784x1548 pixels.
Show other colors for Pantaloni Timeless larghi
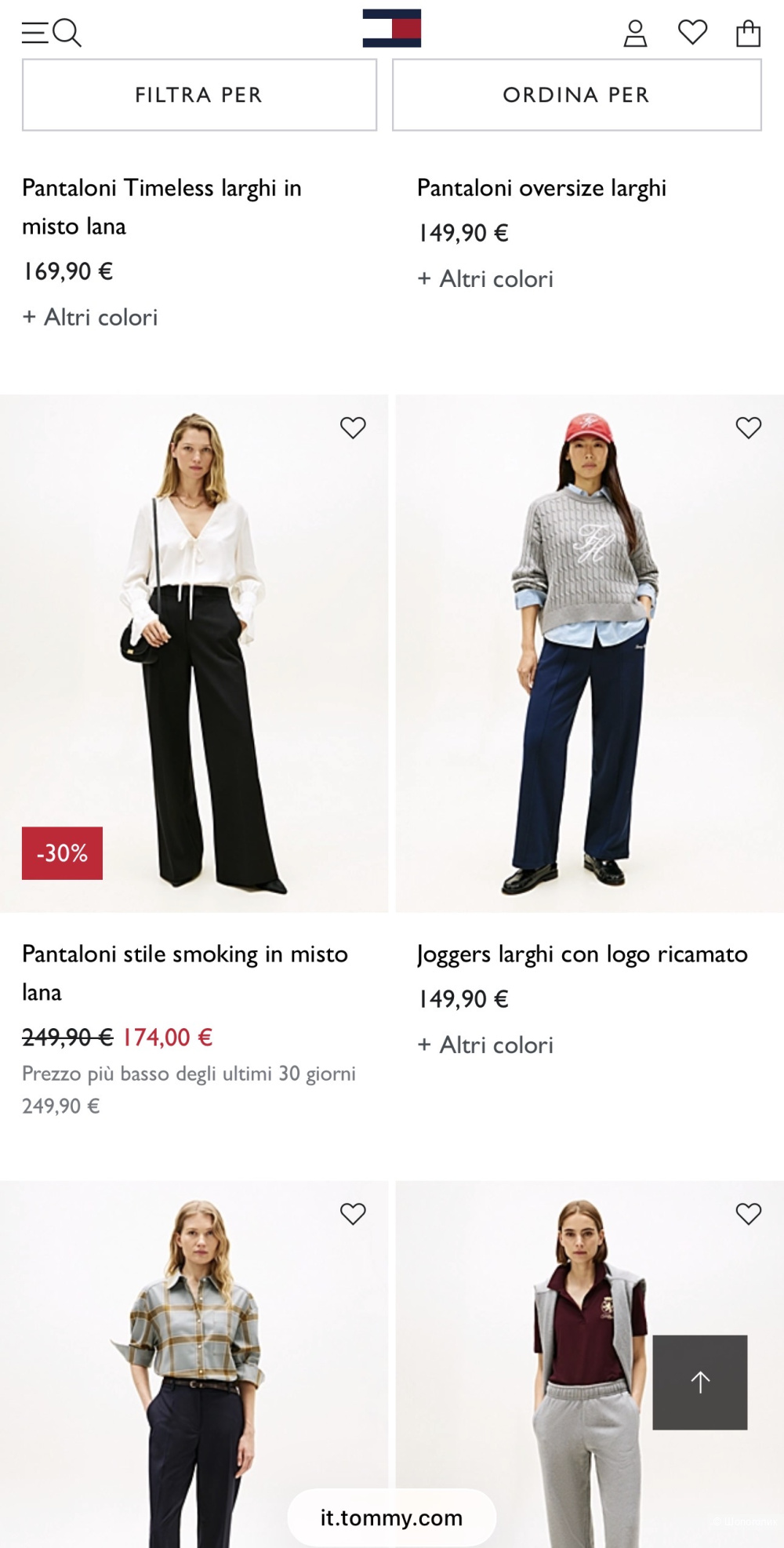90,318
